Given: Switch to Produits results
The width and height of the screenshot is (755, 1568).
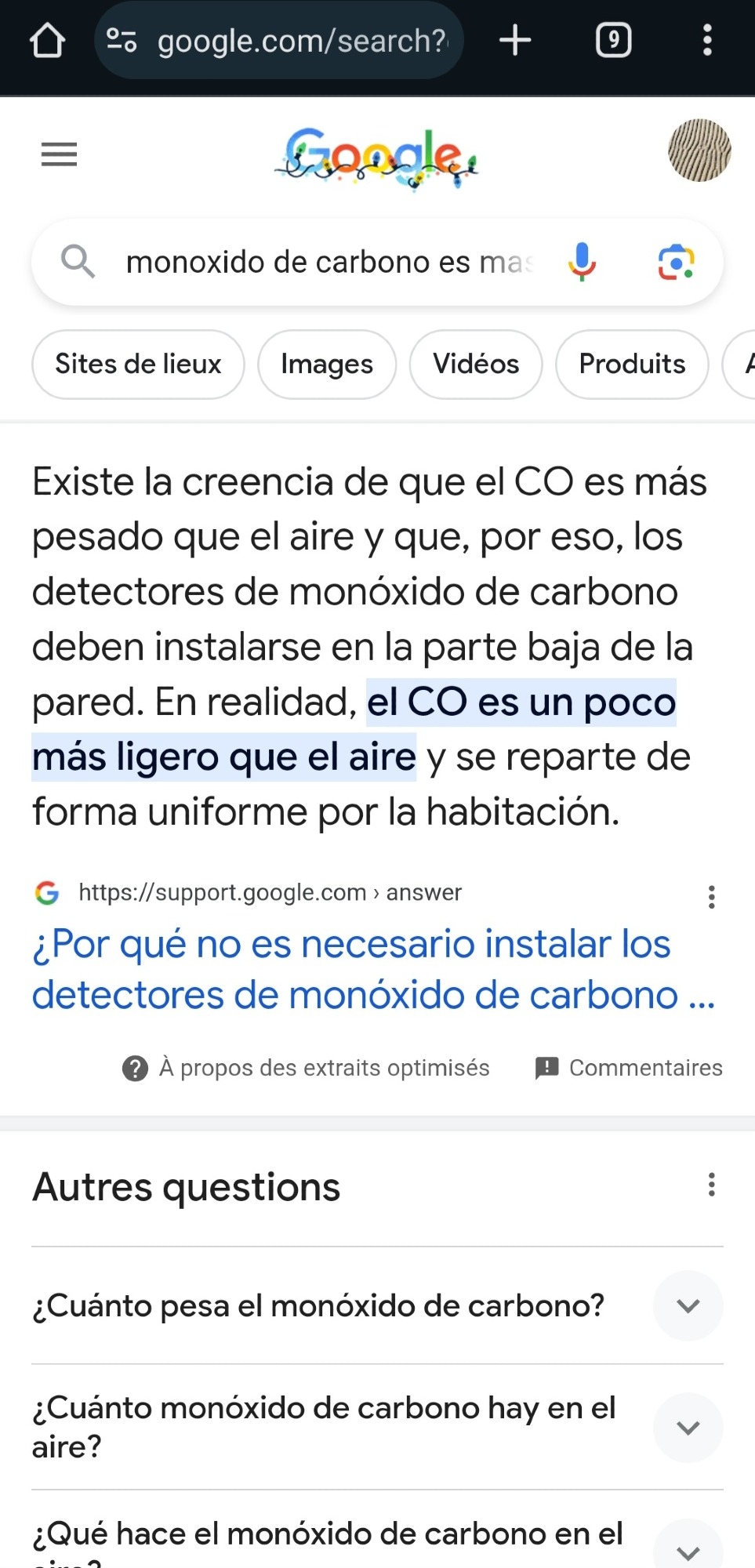Looking at the screenshot, I should 632,365.
